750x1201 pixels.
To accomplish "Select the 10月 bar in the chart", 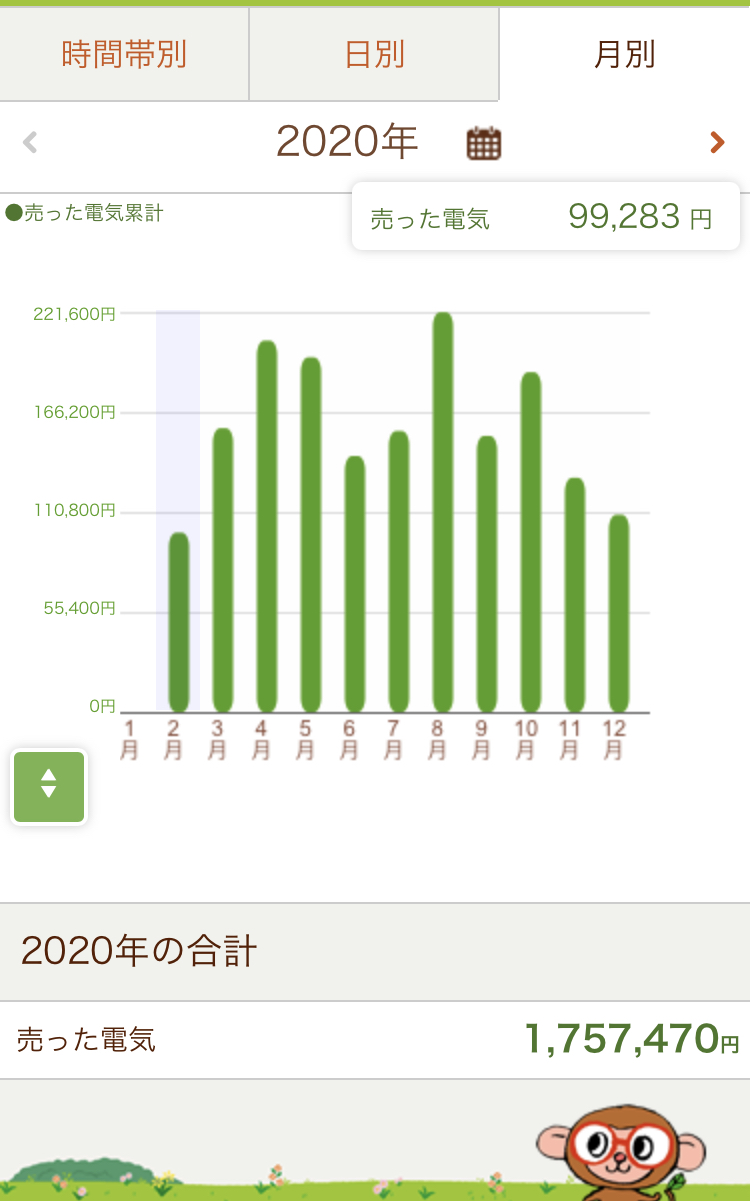I will (x=531, y=542).
